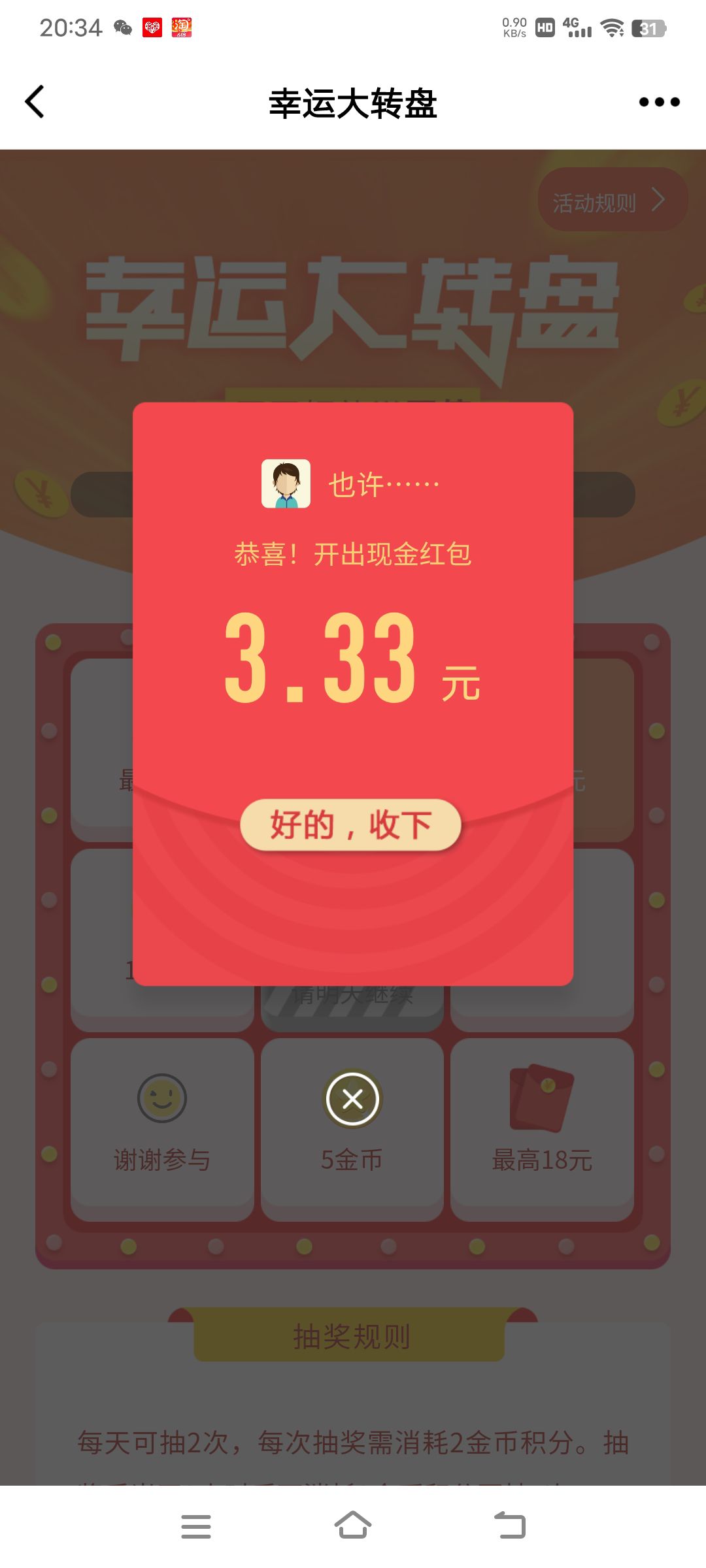Viewport: 706px width, 1568px height.
Task: Go back using the top-left arrow
Action: pyautogui.click(x=35, y=102)
